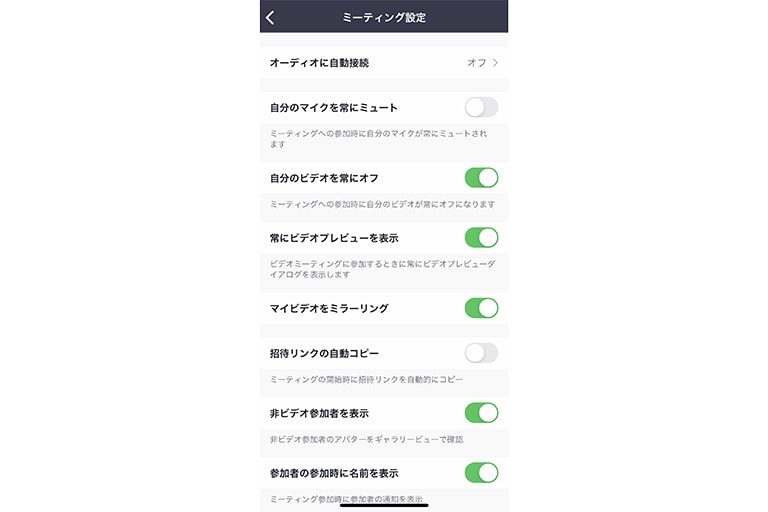Viewport: 768px width, 512px height.
Task: Disable 参加者の参加時に名前を表示
Action: tap(481, 473)
